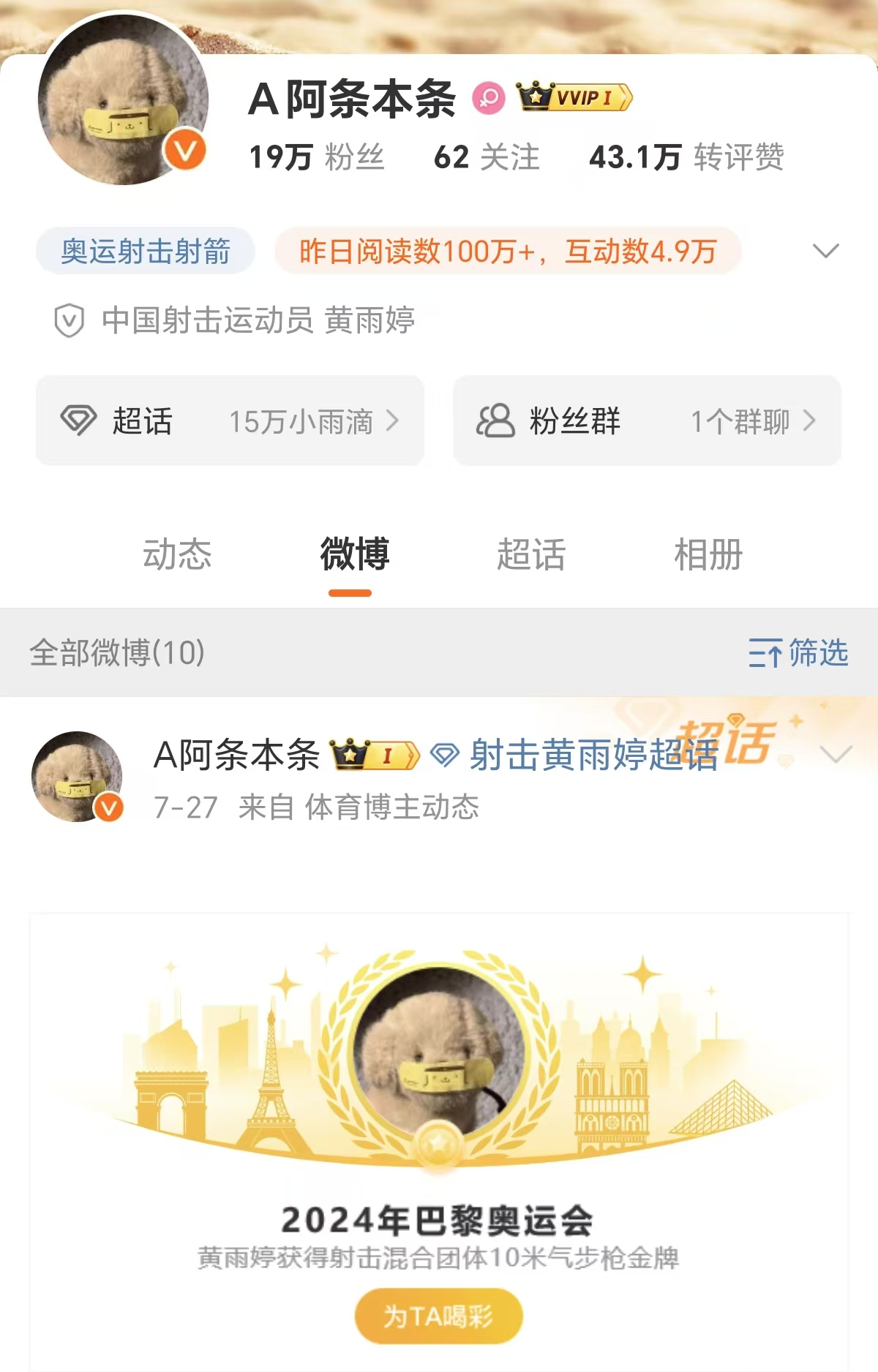
Task: Open the post author's small avatar
Action: pos(78,777)
